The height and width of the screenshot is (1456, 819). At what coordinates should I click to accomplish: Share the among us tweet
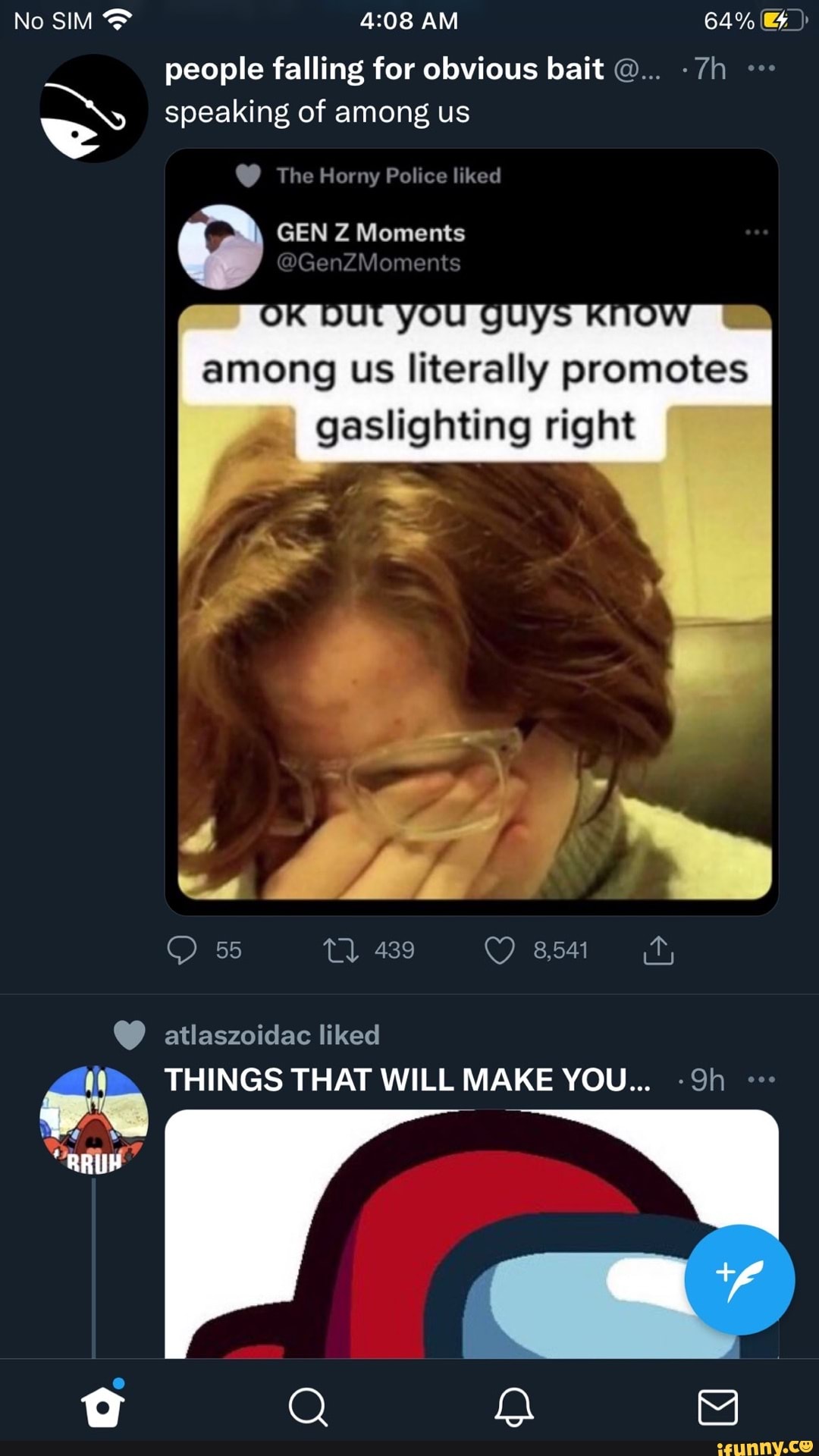(658, 950)
